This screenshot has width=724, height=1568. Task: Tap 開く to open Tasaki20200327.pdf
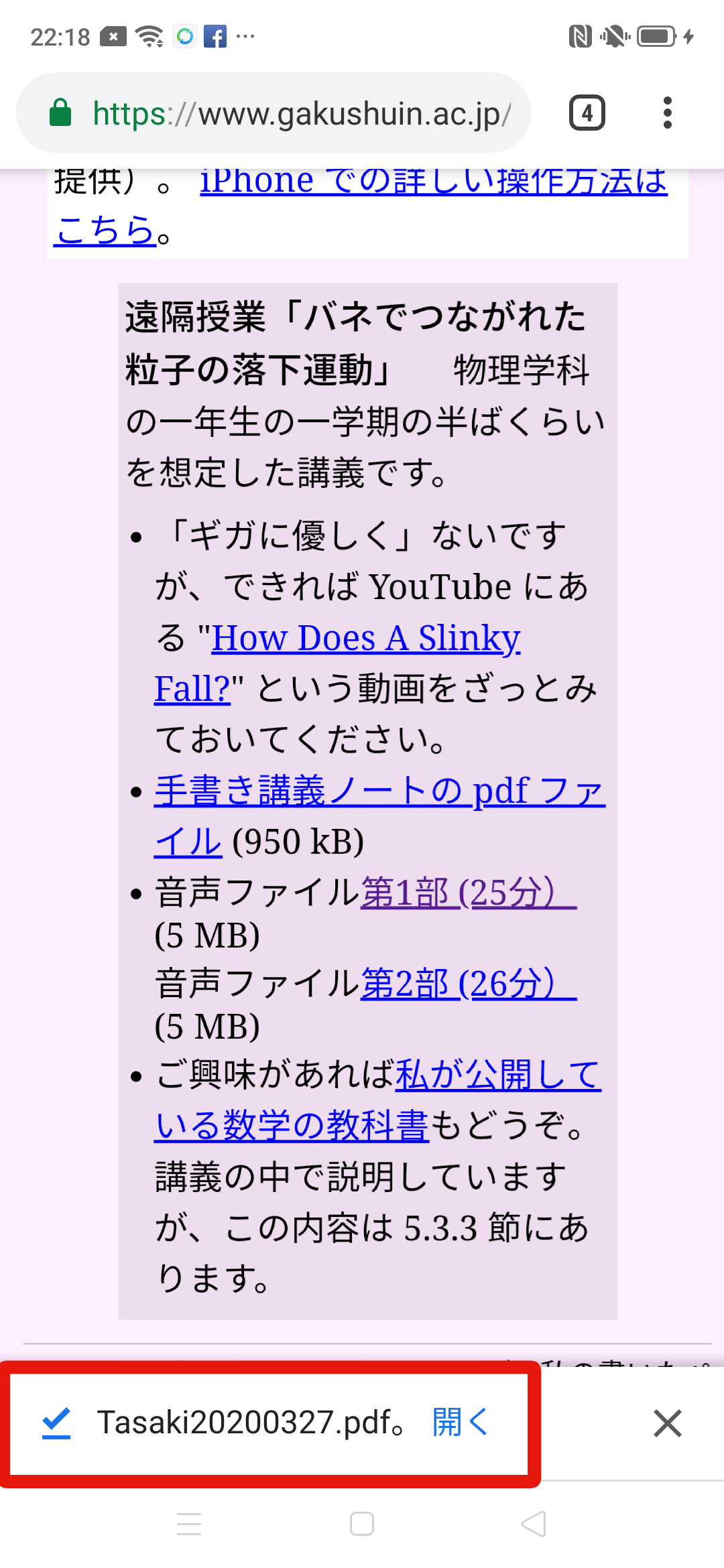pos(461,1422)
